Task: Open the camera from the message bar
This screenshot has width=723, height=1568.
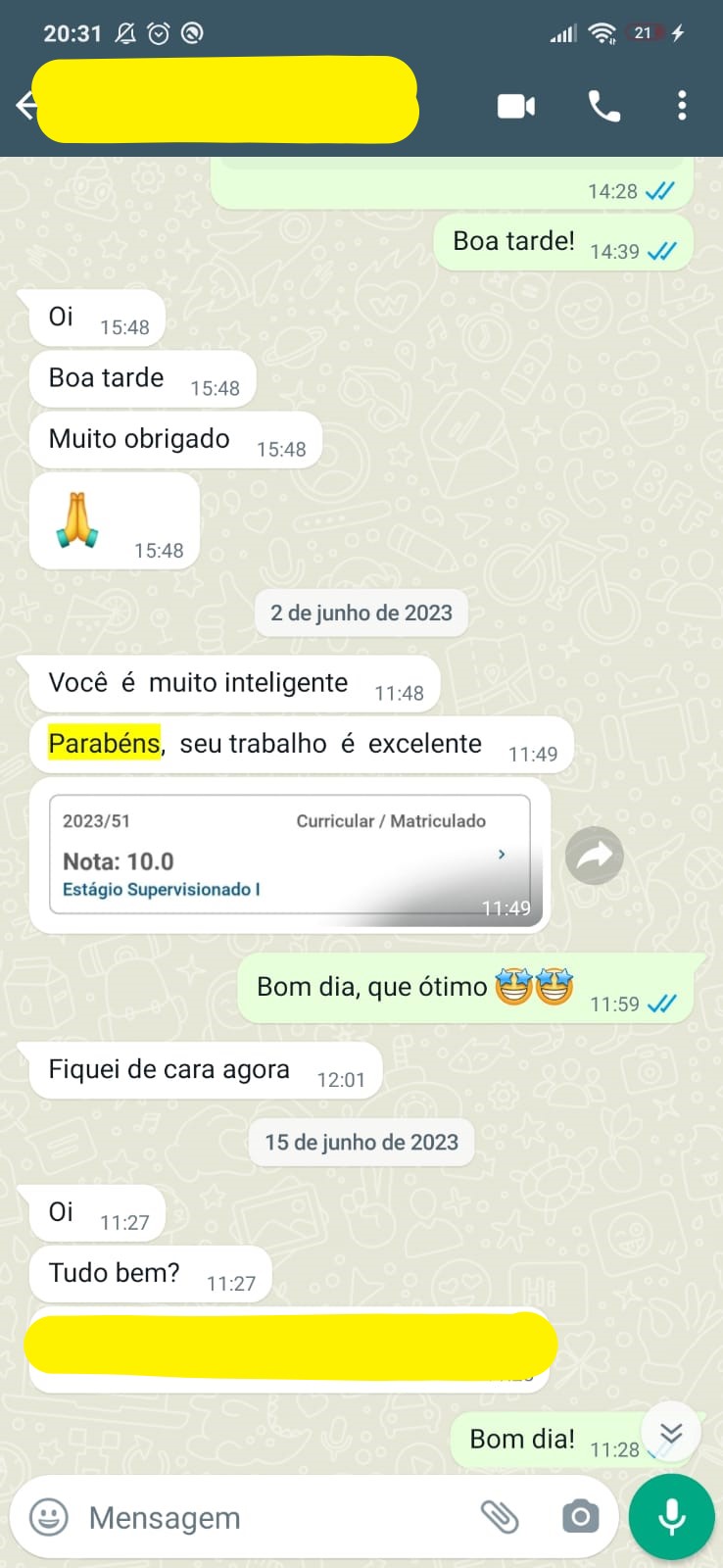Action: 580,1517
